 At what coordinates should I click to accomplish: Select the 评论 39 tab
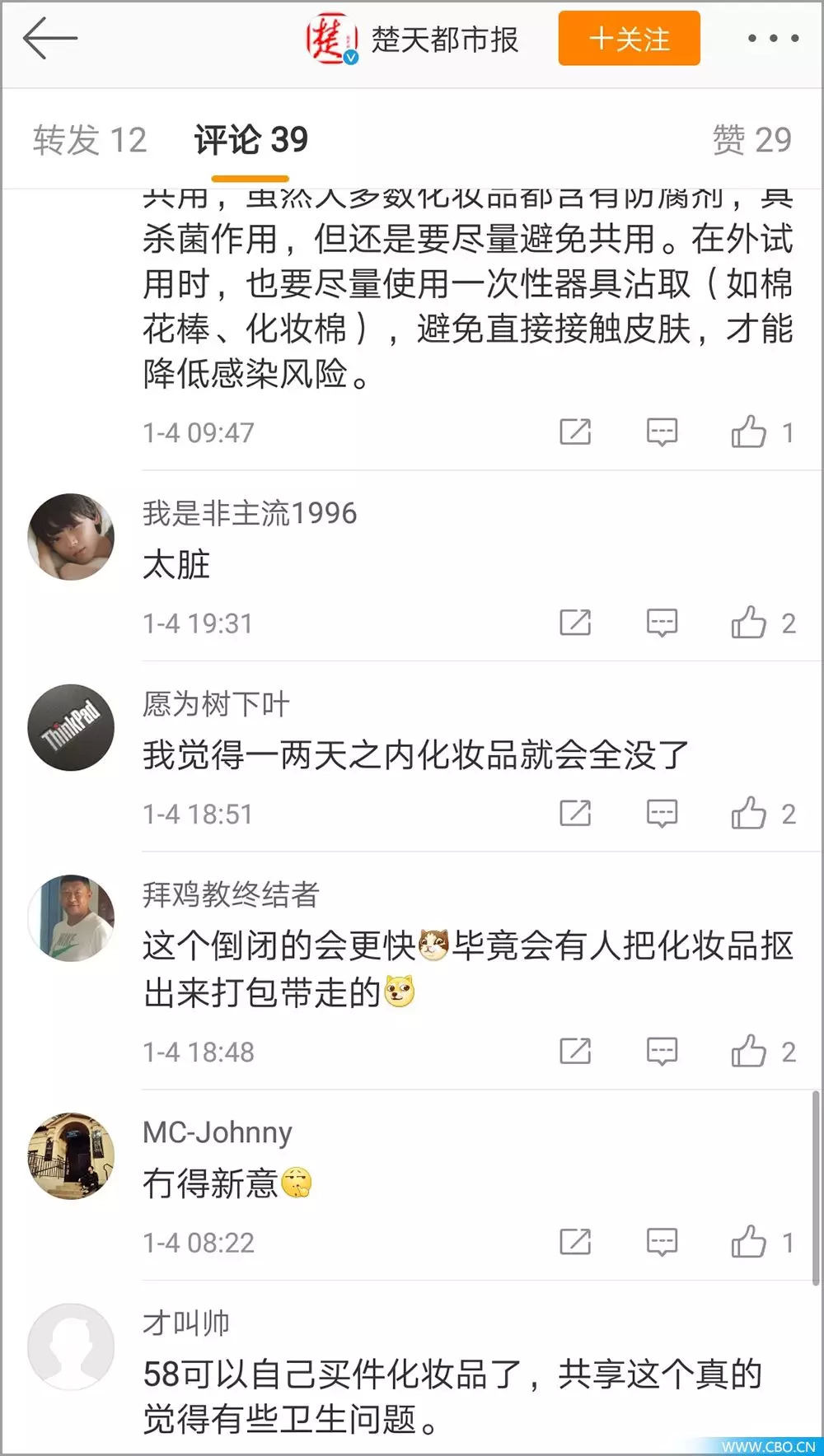(x=250, y=140)
